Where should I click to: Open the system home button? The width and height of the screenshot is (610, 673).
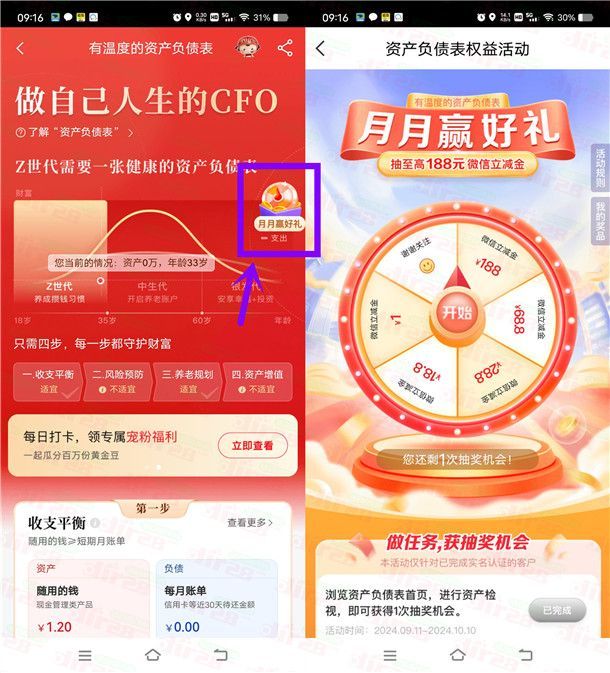click(x=152, y=654)
